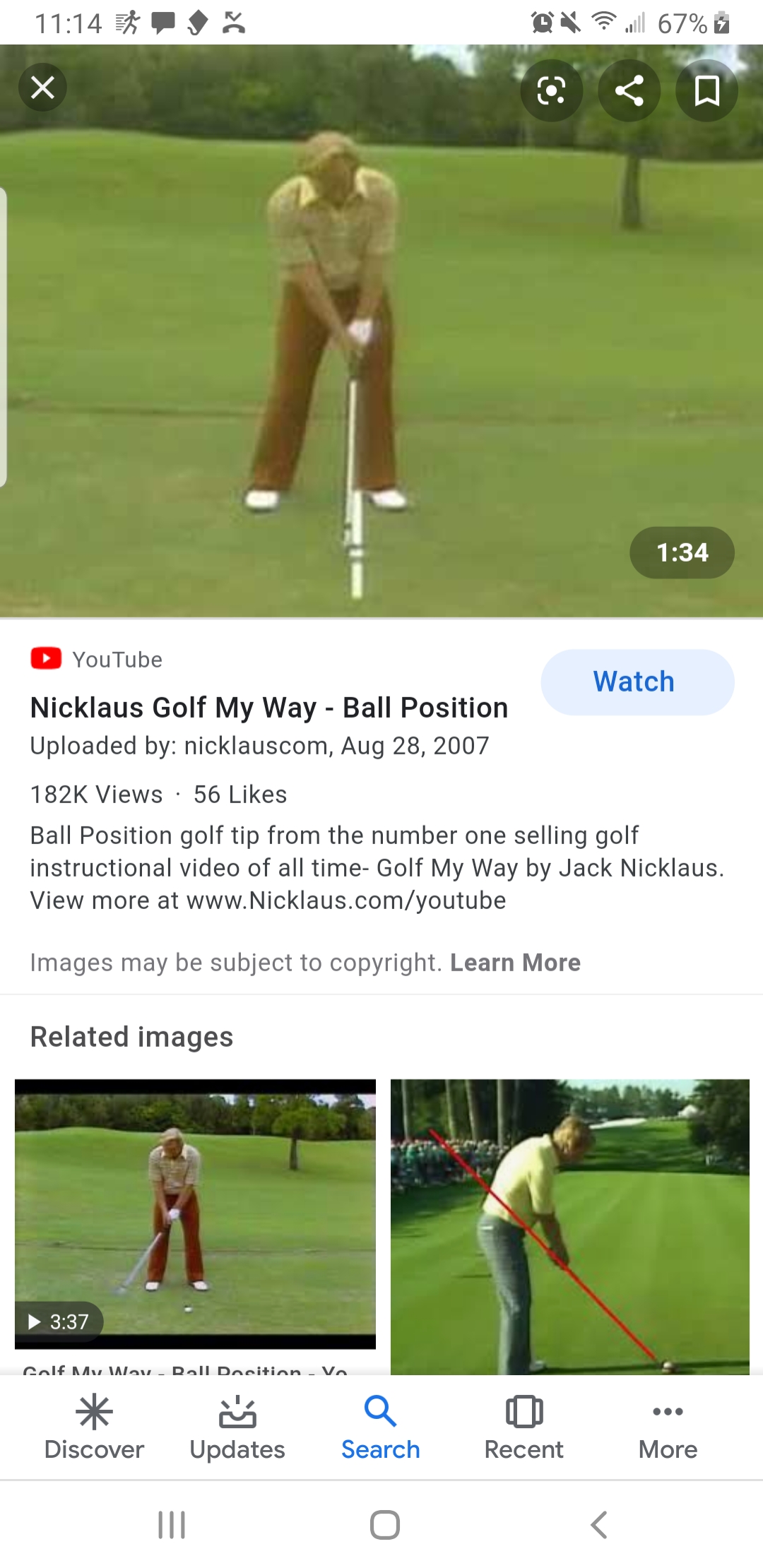763x1568 pixels.
Task: Share this image result
Action: 629,90
